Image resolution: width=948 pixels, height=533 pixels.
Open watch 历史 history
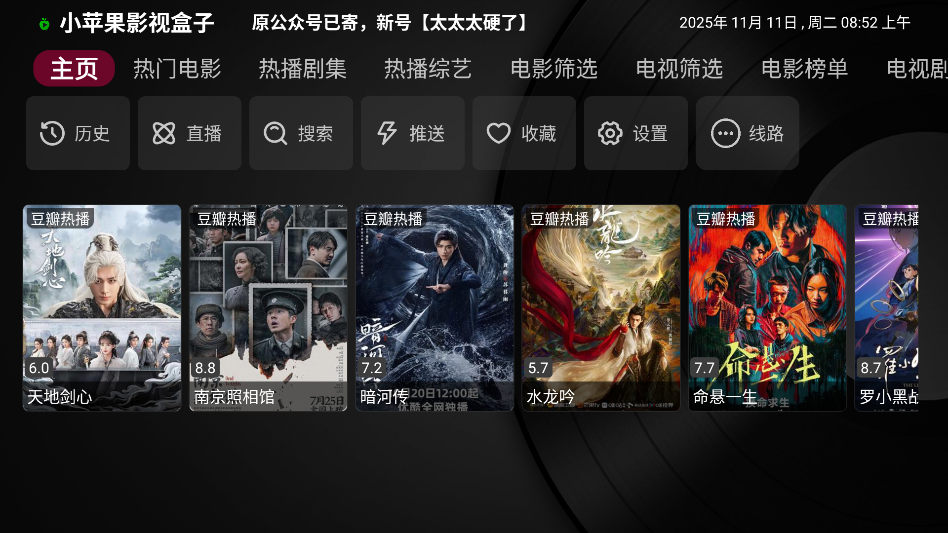pyautogui.click(x=78, y=133)
